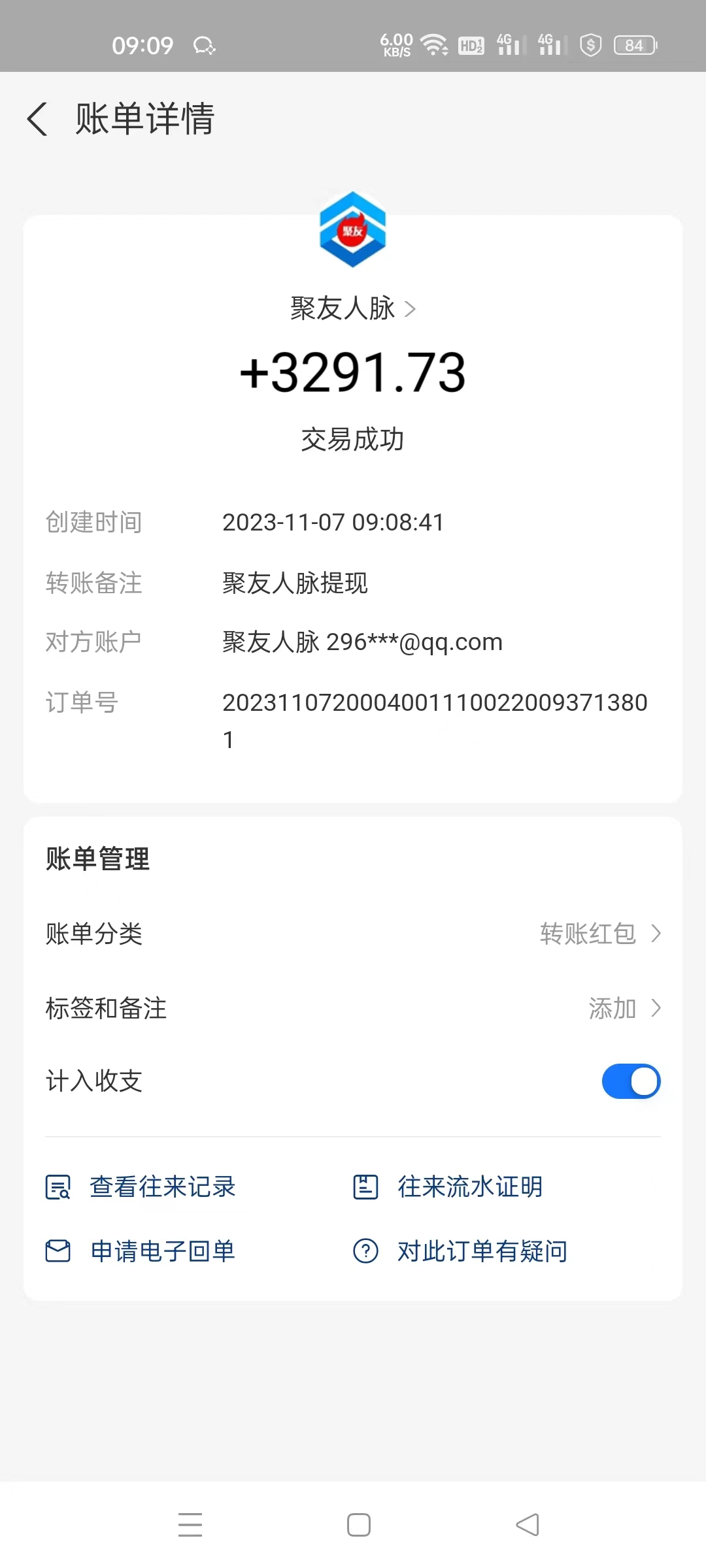Open the 聚友人脉 merchant profile link
The width and height of the screenshot is (706, 1568).
[353, 308]
